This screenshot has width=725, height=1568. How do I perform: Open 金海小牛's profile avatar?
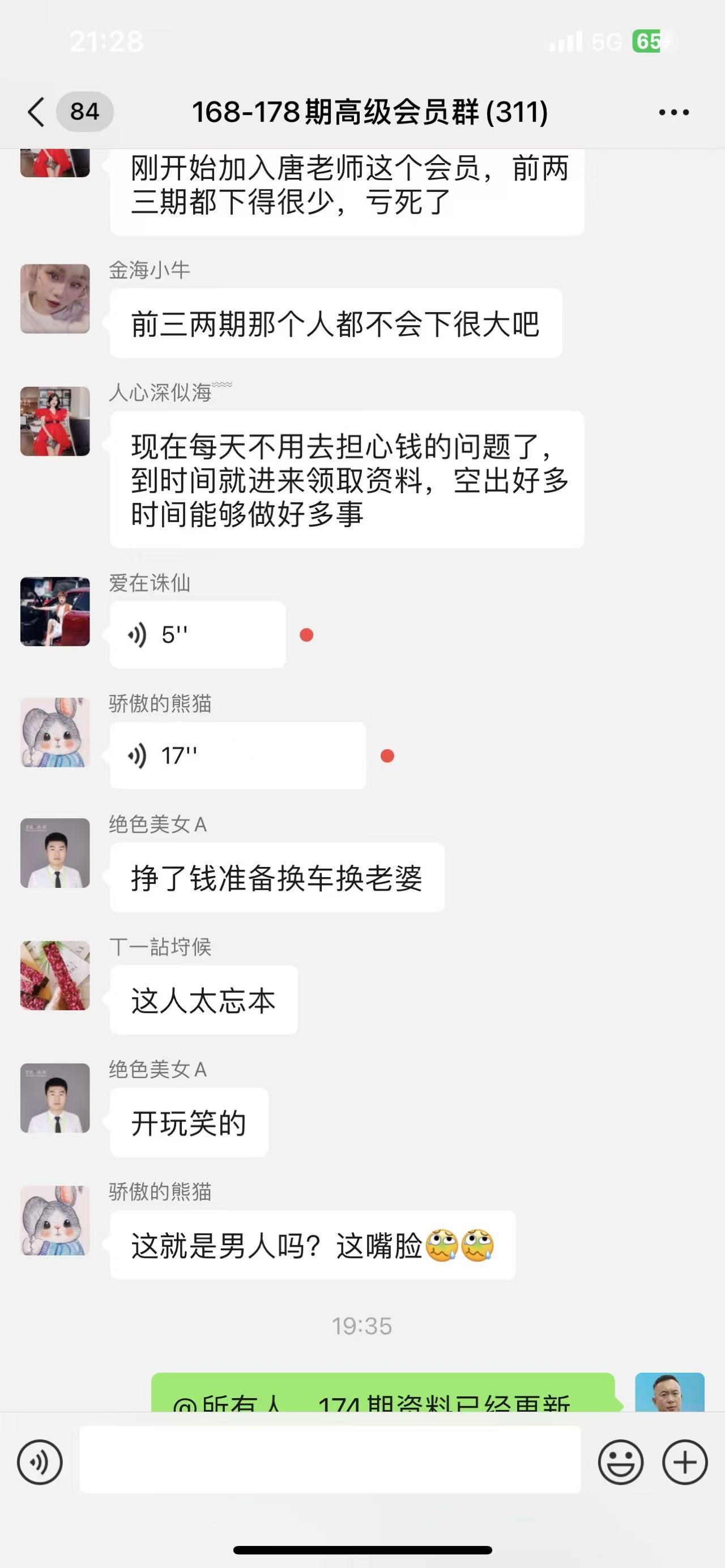pyautogui.click(x=55, y=298)
